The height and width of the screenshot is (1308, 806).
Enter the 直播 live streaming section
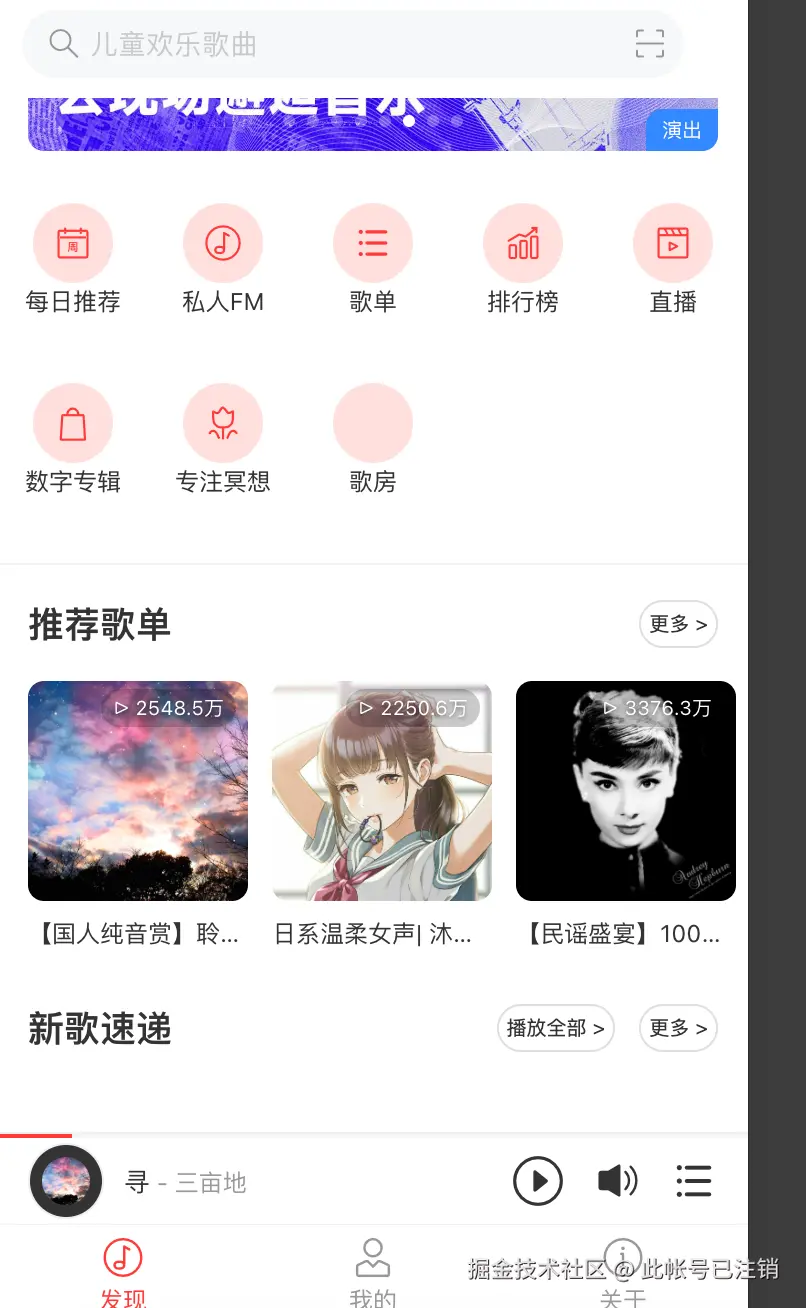(x=673, y=243)
